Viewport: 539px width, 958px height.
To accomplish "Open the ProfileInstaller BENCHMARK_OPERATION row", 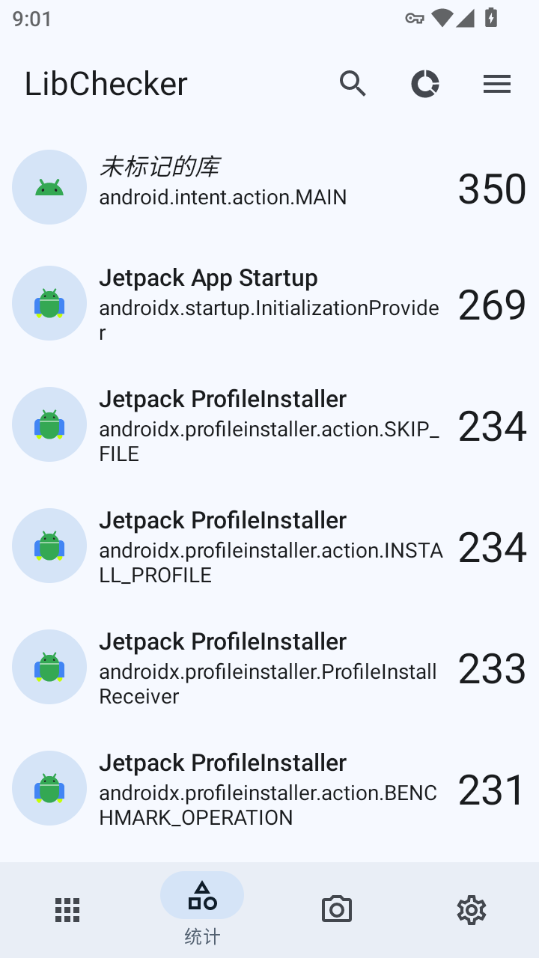I will click(270, 789).
